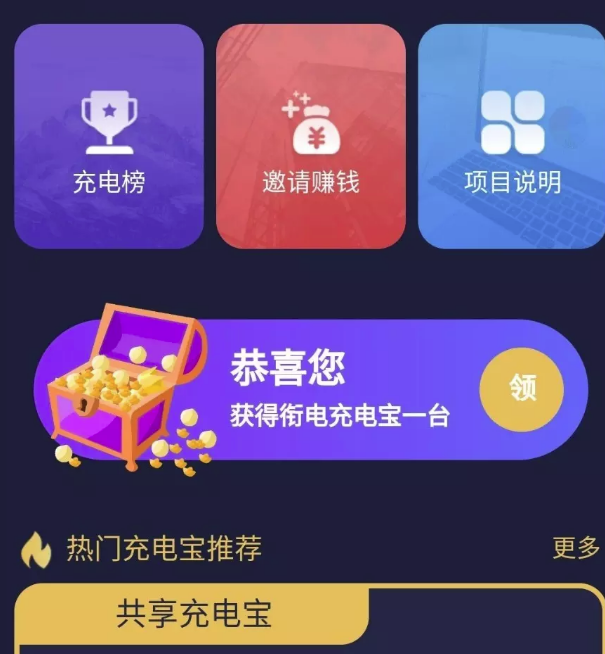Viewport: 605px width, 654px height.
Task: Select the 共享充电宝 tab
Action: coord(194,613)
